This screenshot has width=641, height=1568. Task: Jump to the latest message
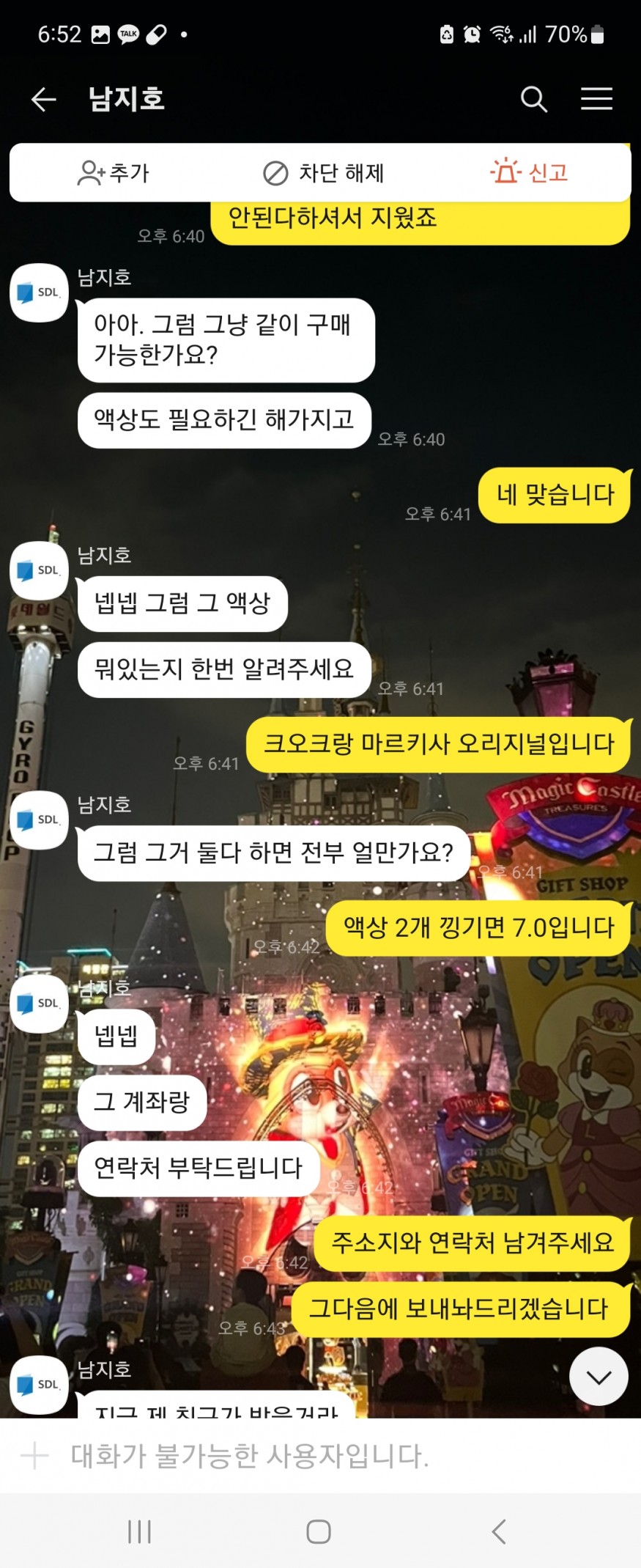point(599,1377)
